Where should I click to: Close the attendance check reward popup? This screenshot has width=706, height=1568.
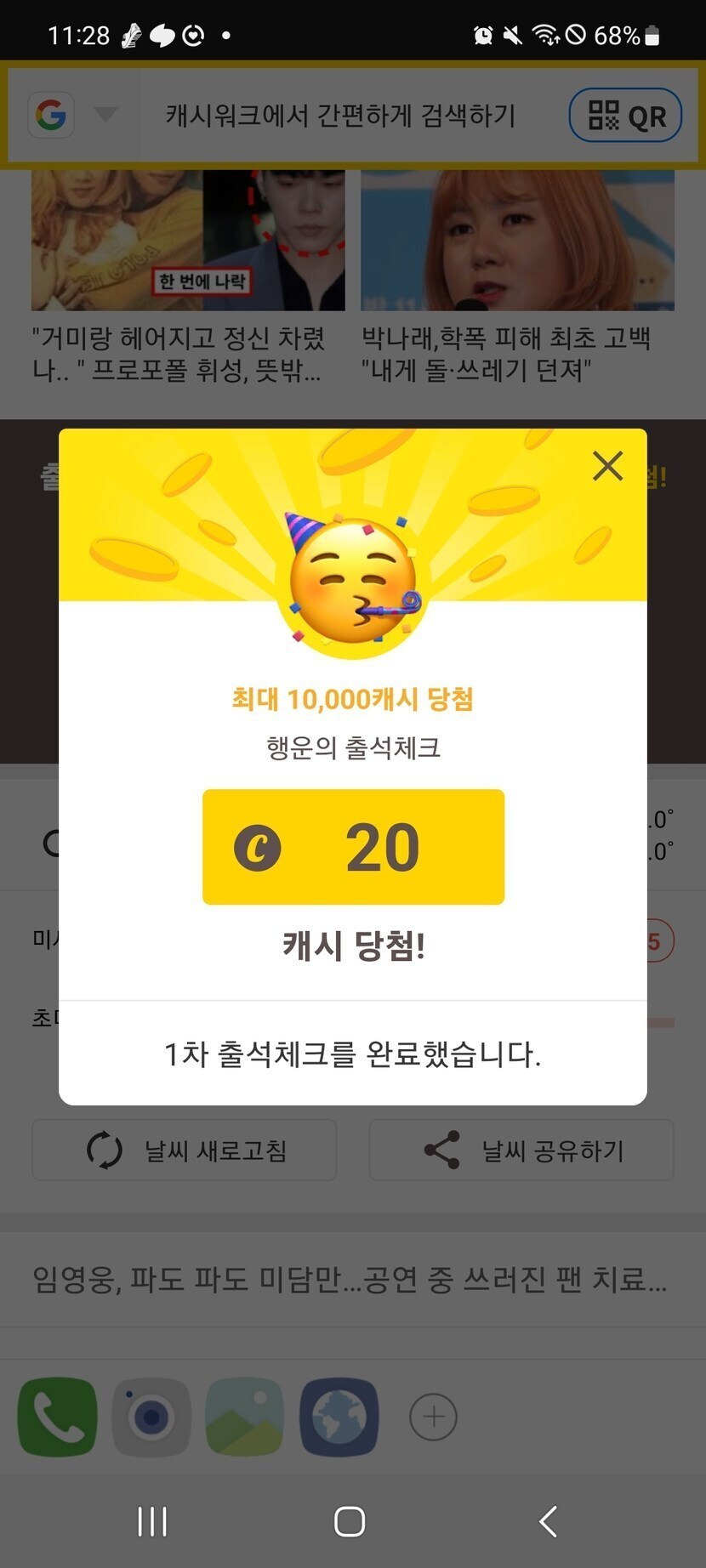[607, 466]
